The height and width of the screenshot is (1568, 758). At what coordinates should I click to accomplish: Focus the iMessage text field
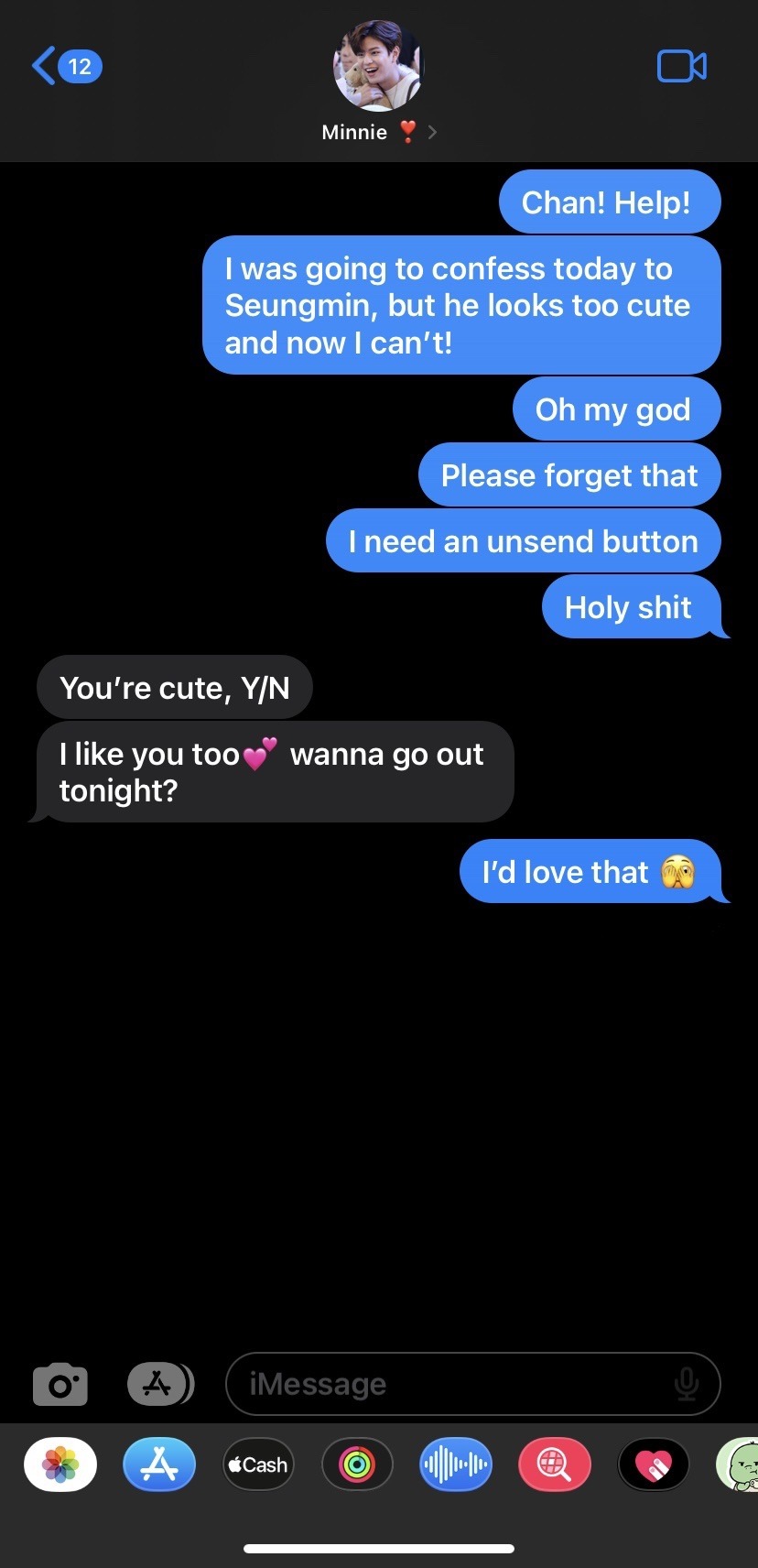tap(449, 1384)
